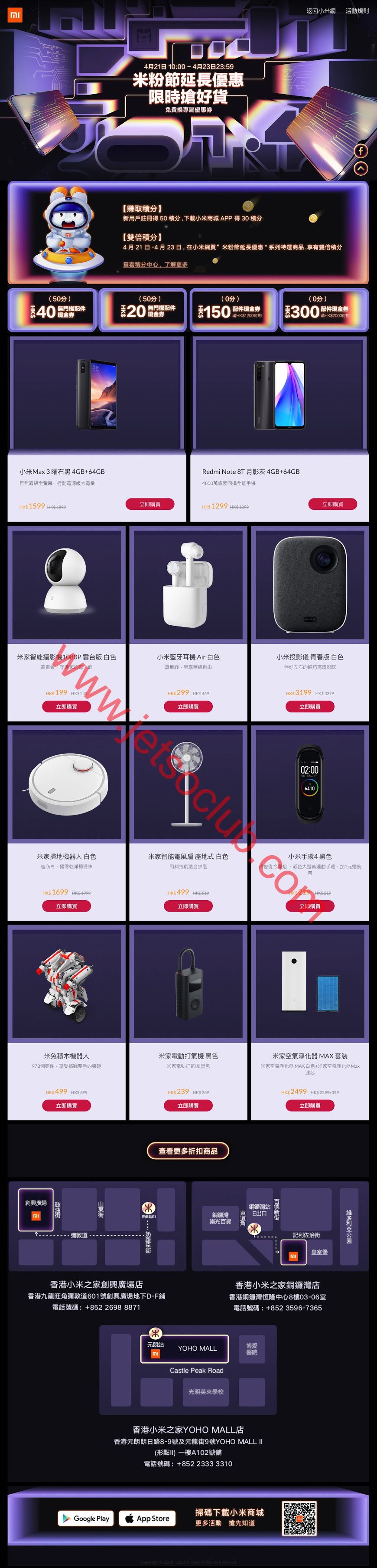Share via the Facebook icon
377x1568 pixels.
[x=361, y=151]
